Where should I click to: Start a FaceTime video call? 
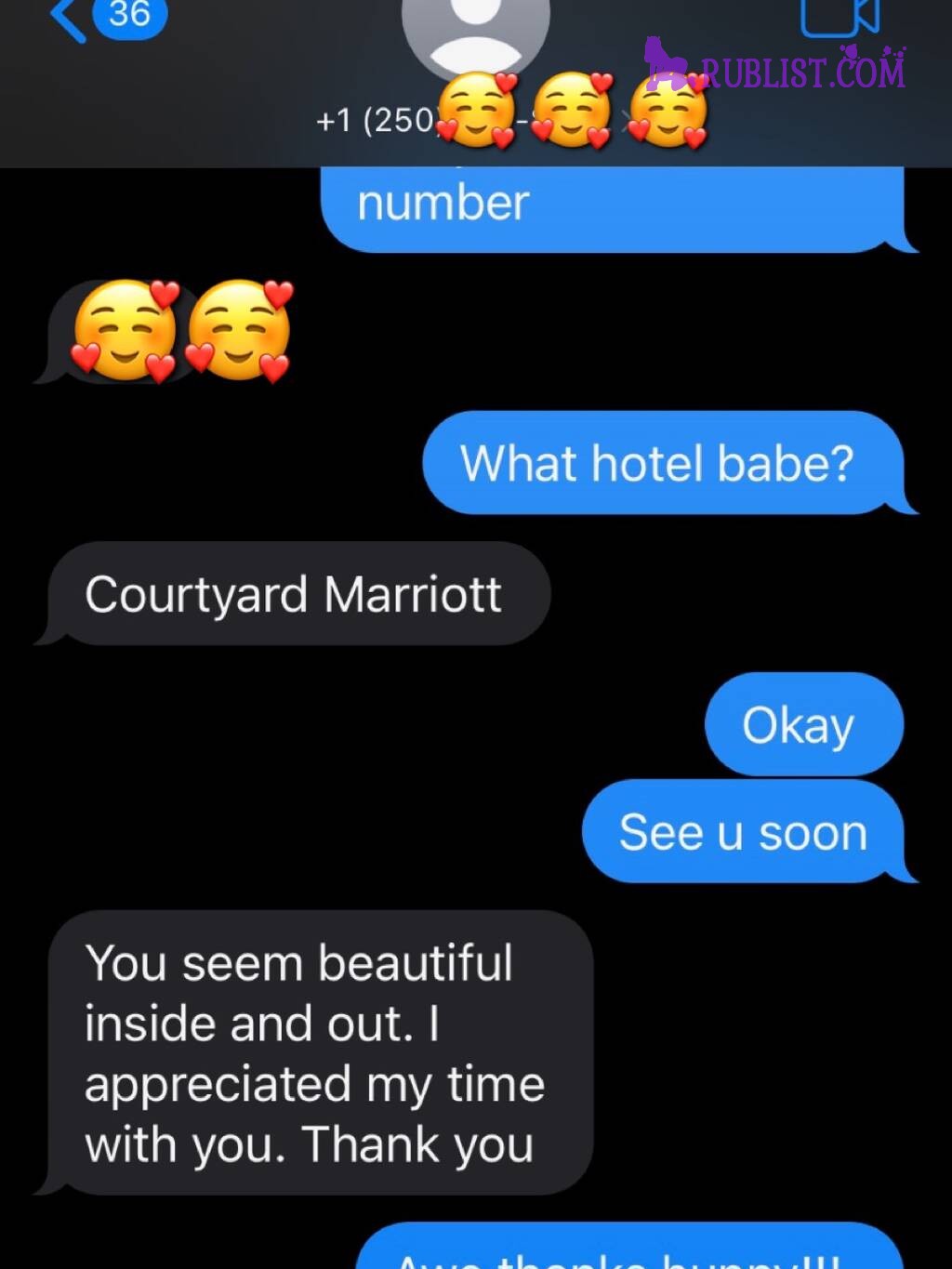point(839,17)
